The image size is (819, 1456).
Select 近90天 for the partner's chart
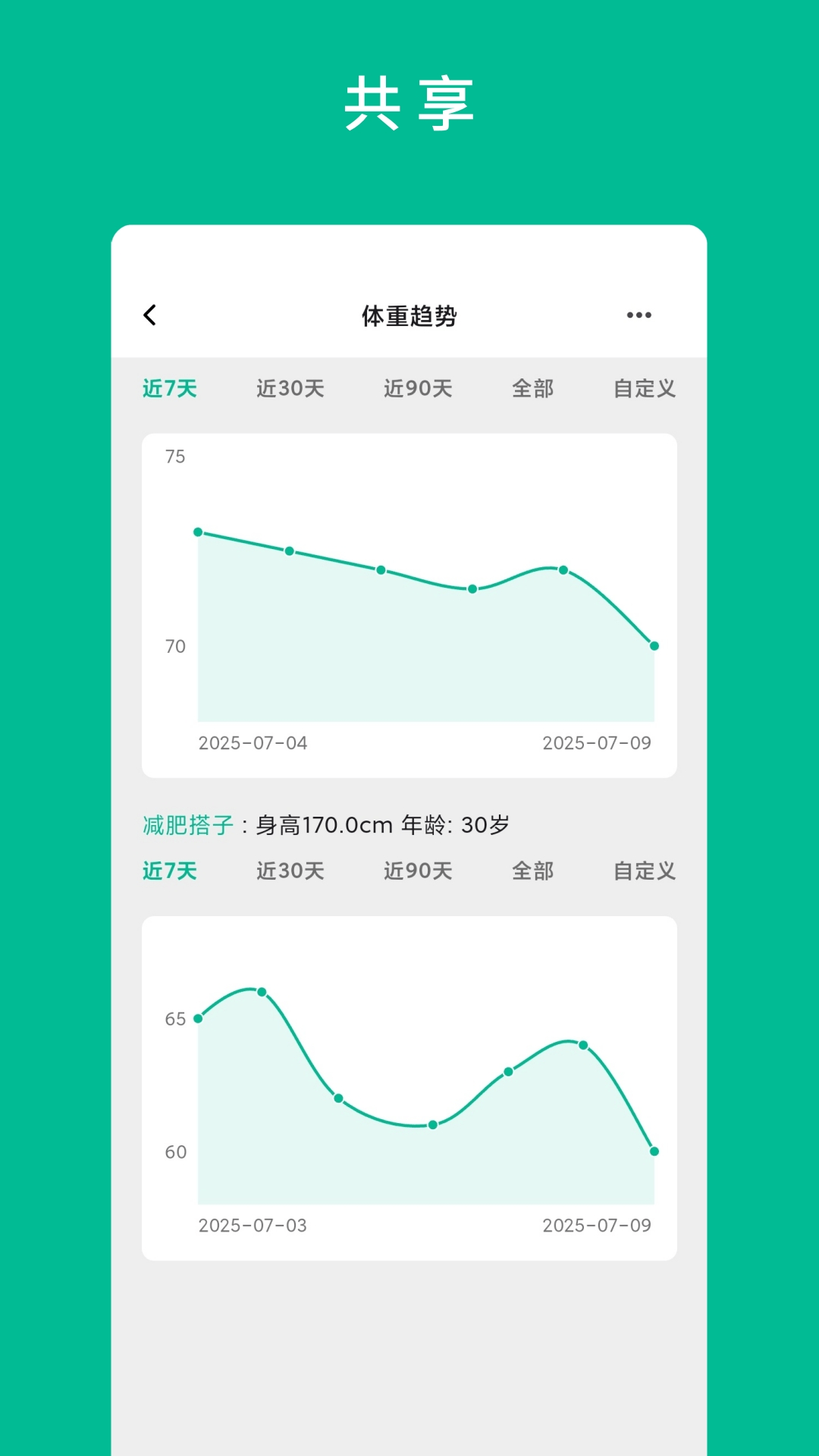coord(417,871)
